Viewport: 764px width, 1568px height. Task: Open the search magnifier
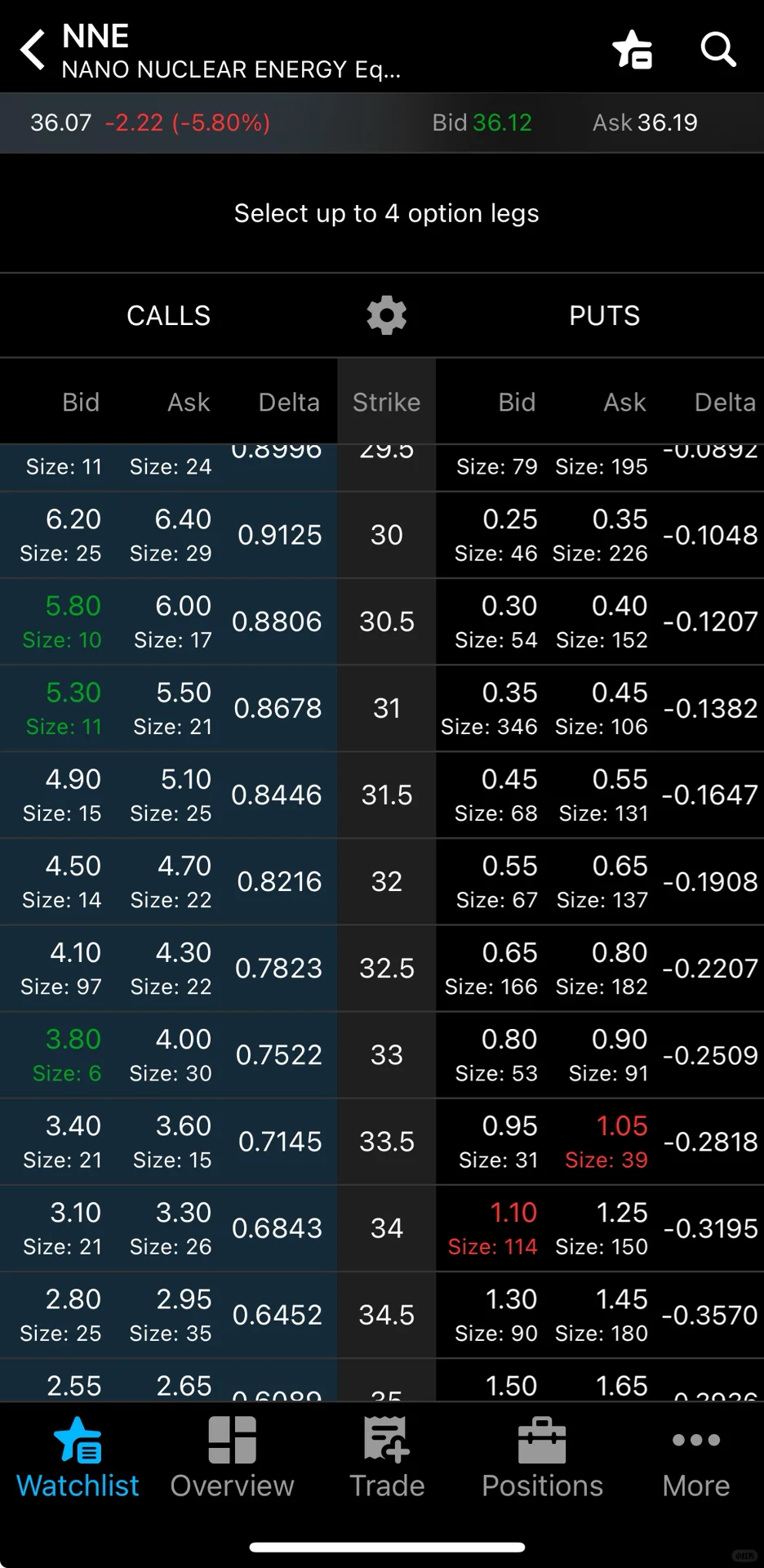coord(718,49)
